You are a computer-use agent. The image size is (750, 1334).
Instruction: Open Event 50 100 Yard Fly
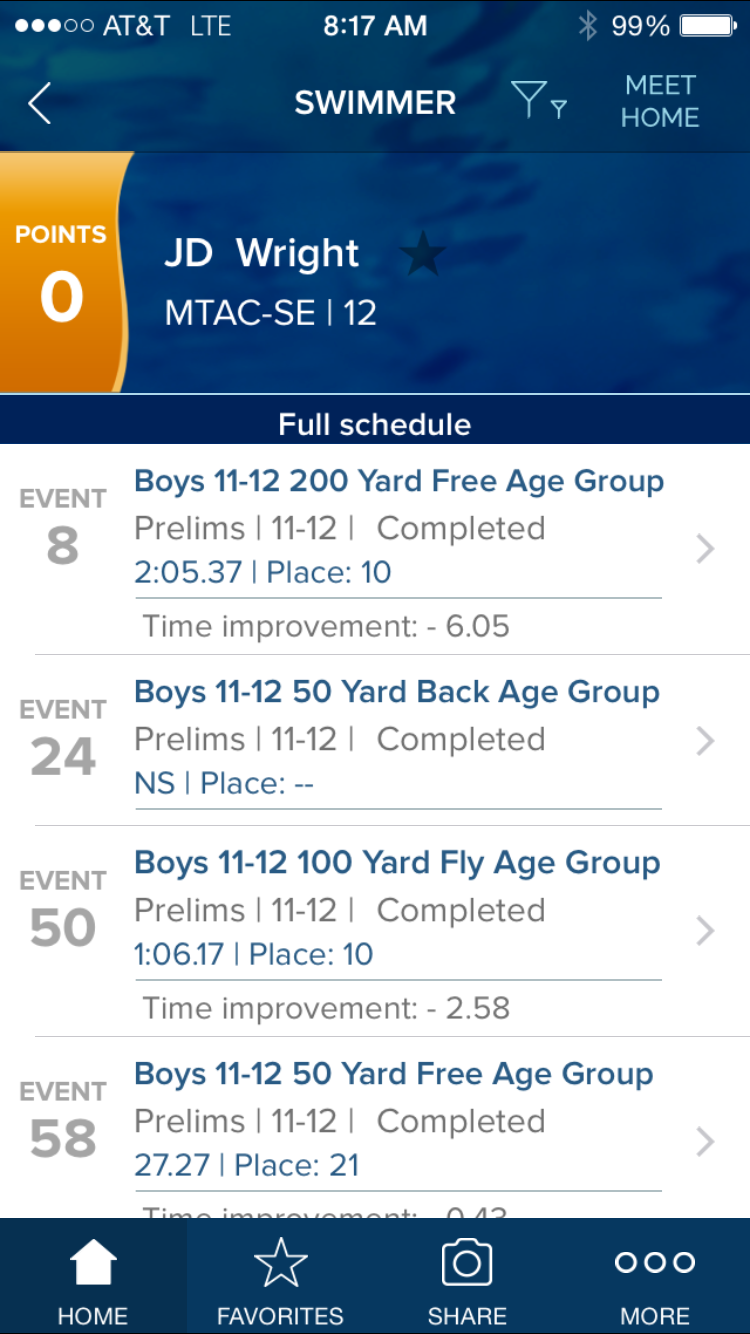pyautogui.click(x=375, y=932)
